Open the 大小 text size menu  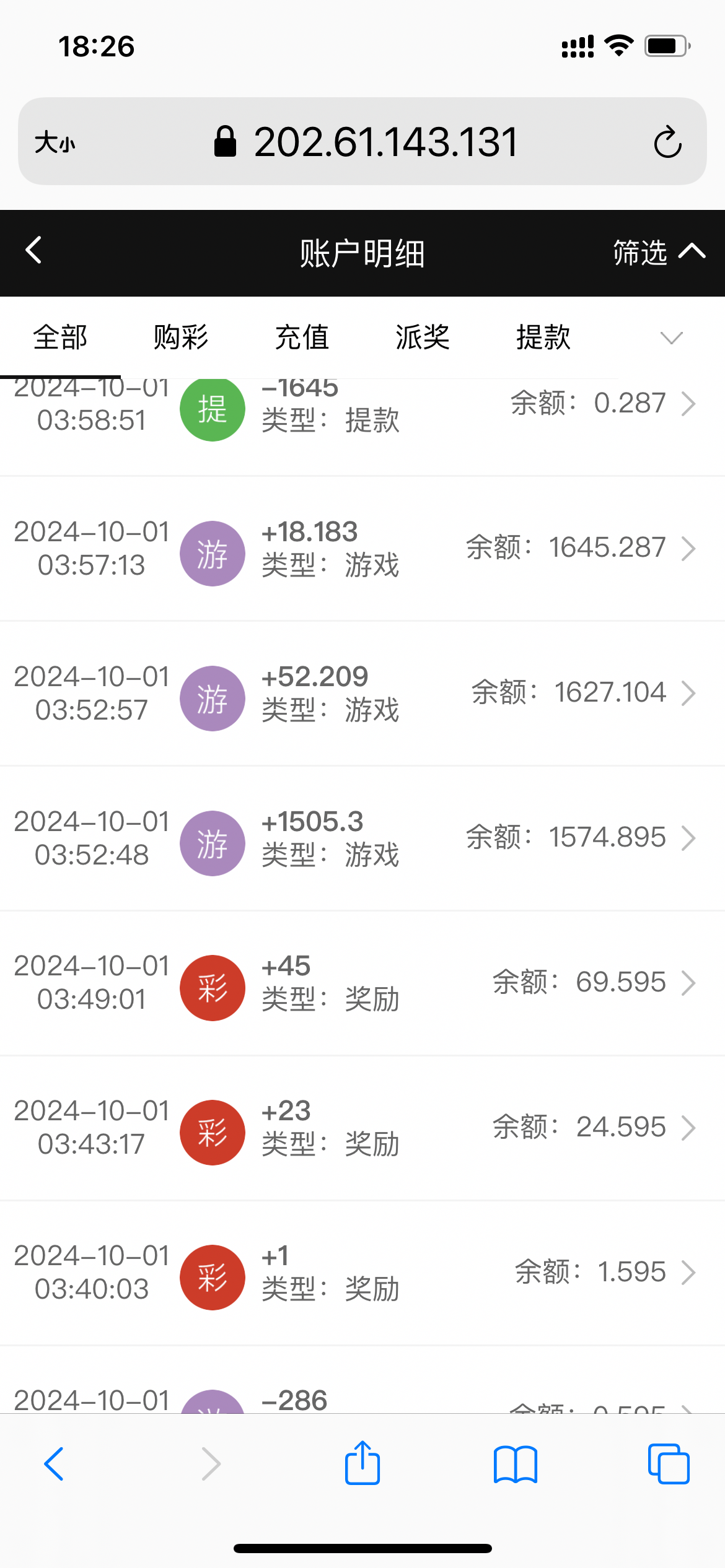55,143
